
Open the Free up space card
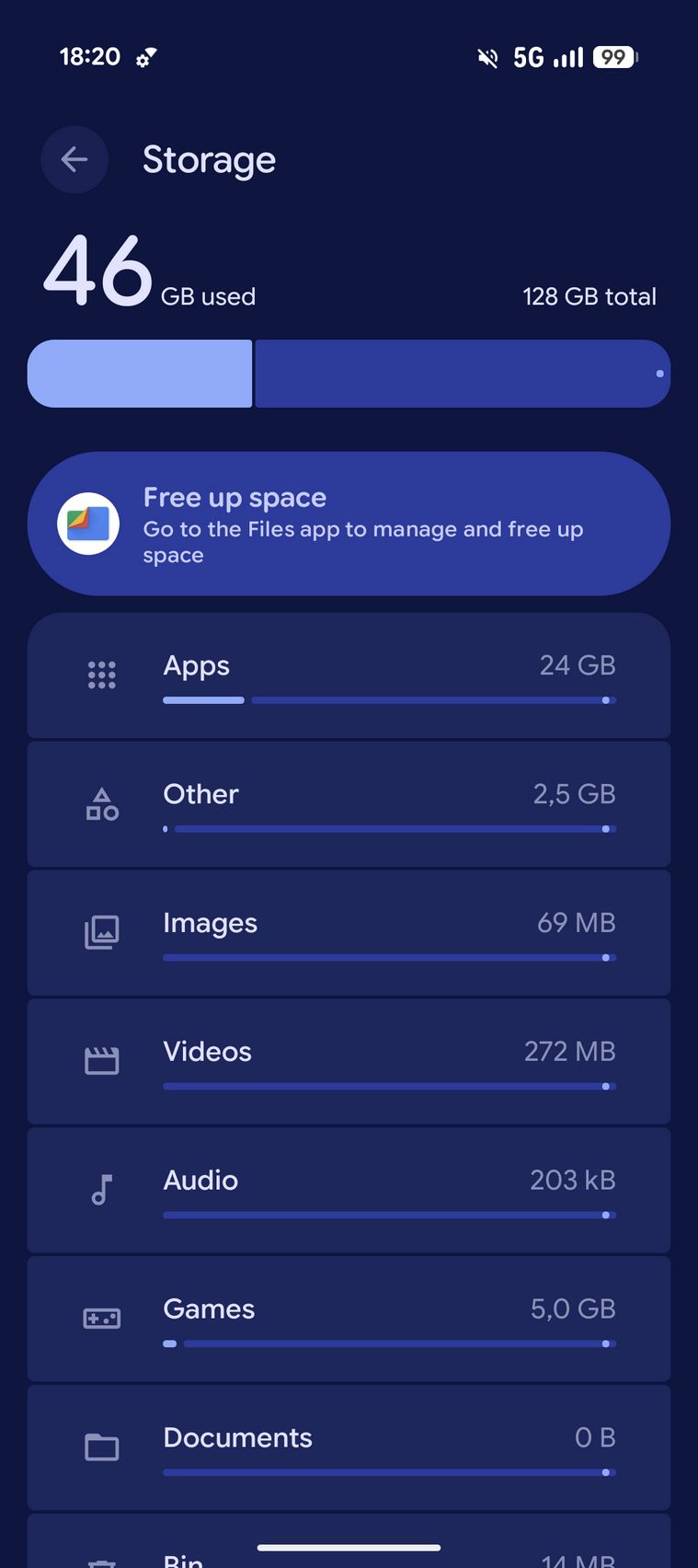point(349,524)
